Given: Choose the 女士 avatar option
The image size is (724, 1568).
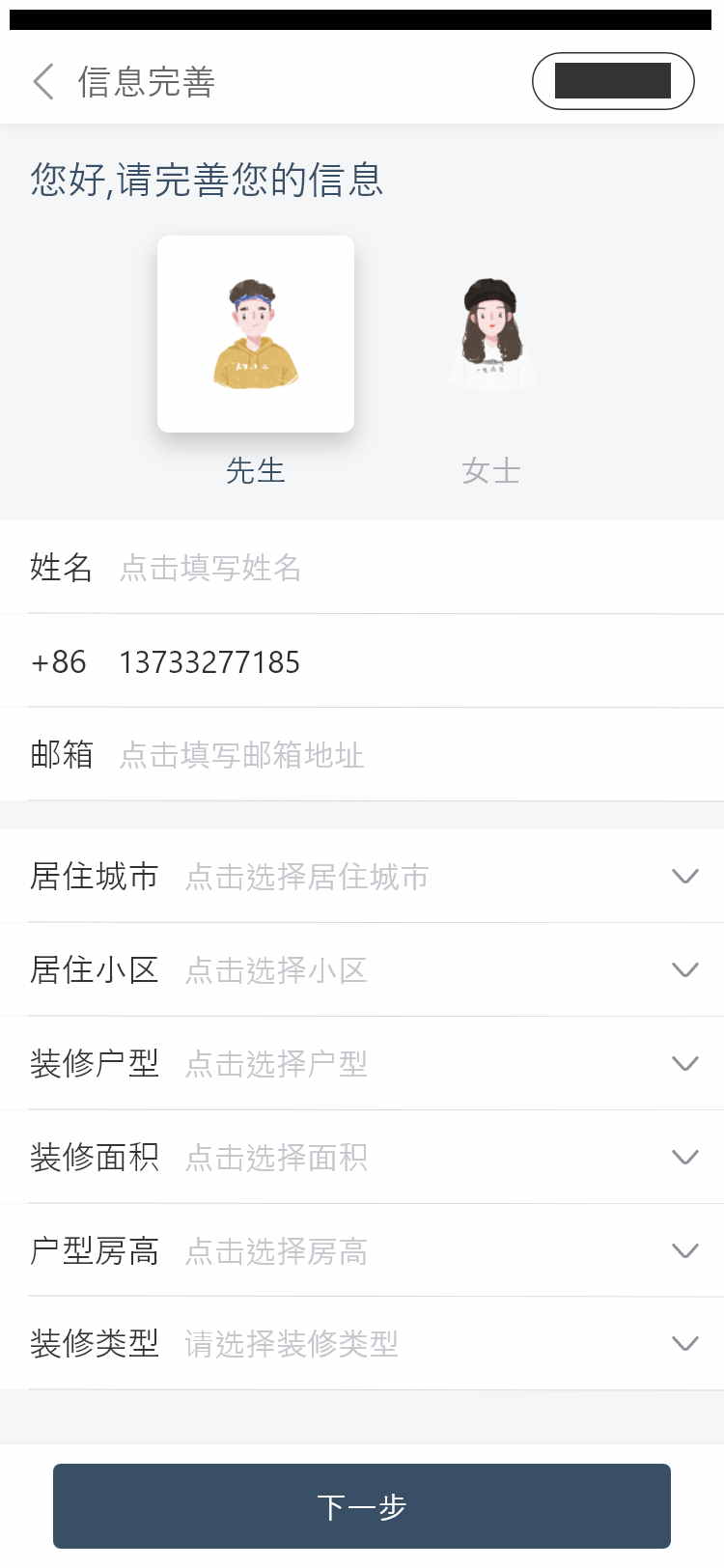Looking at the screenshot, I should coord(491,334).
